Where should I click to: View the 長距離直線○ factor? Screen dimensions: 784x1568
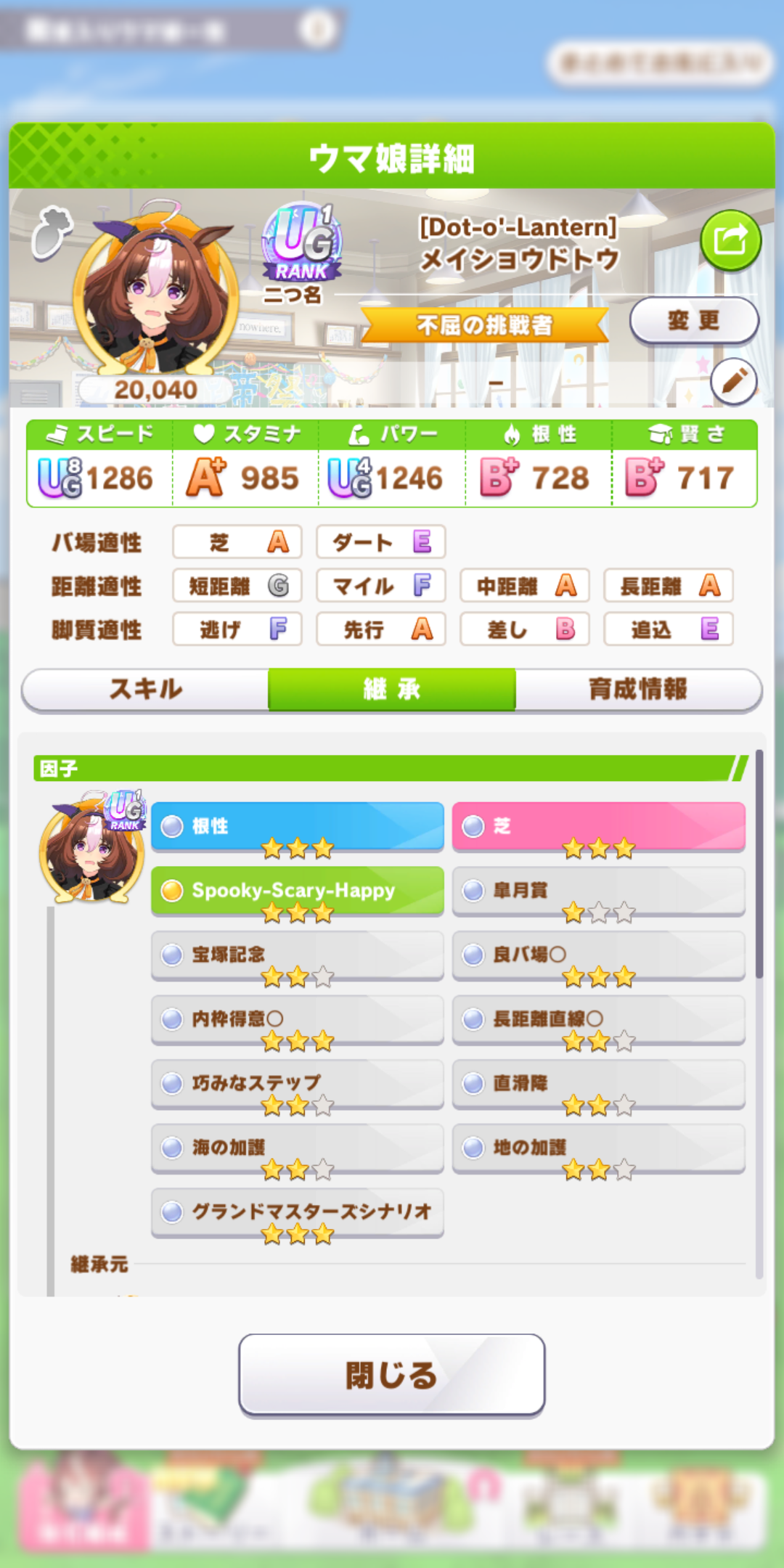click(598, 1019)
